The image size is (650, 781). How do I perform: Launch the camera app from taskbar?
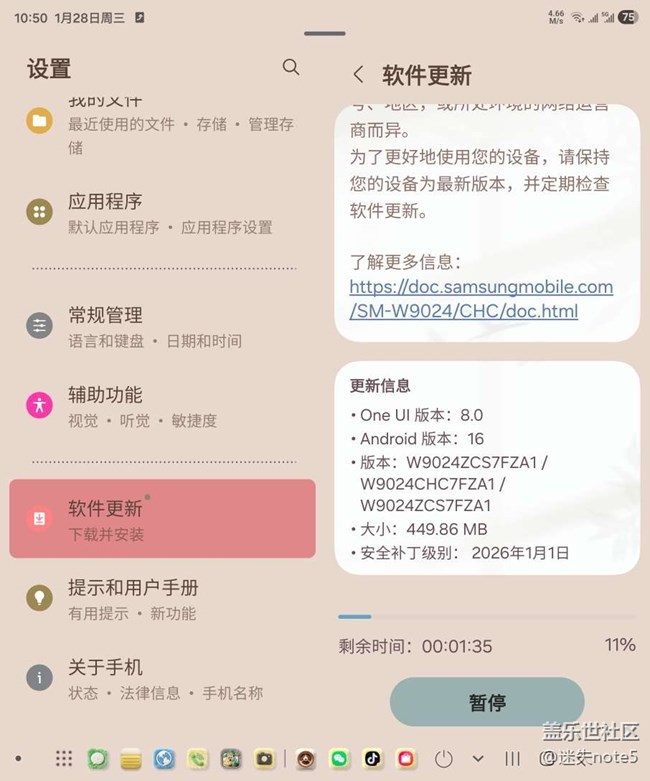point(264,759)
